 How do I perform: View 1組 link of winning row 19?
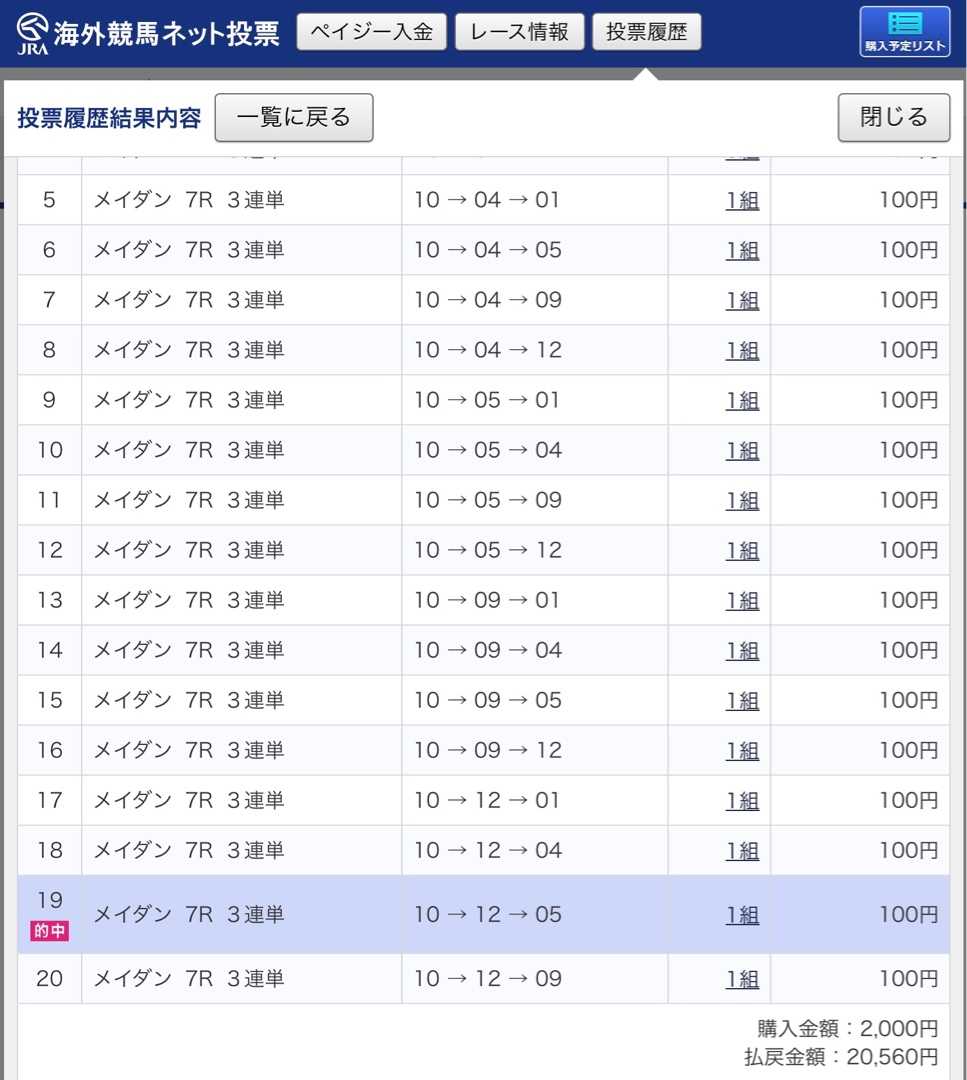(x=742, y=914)
